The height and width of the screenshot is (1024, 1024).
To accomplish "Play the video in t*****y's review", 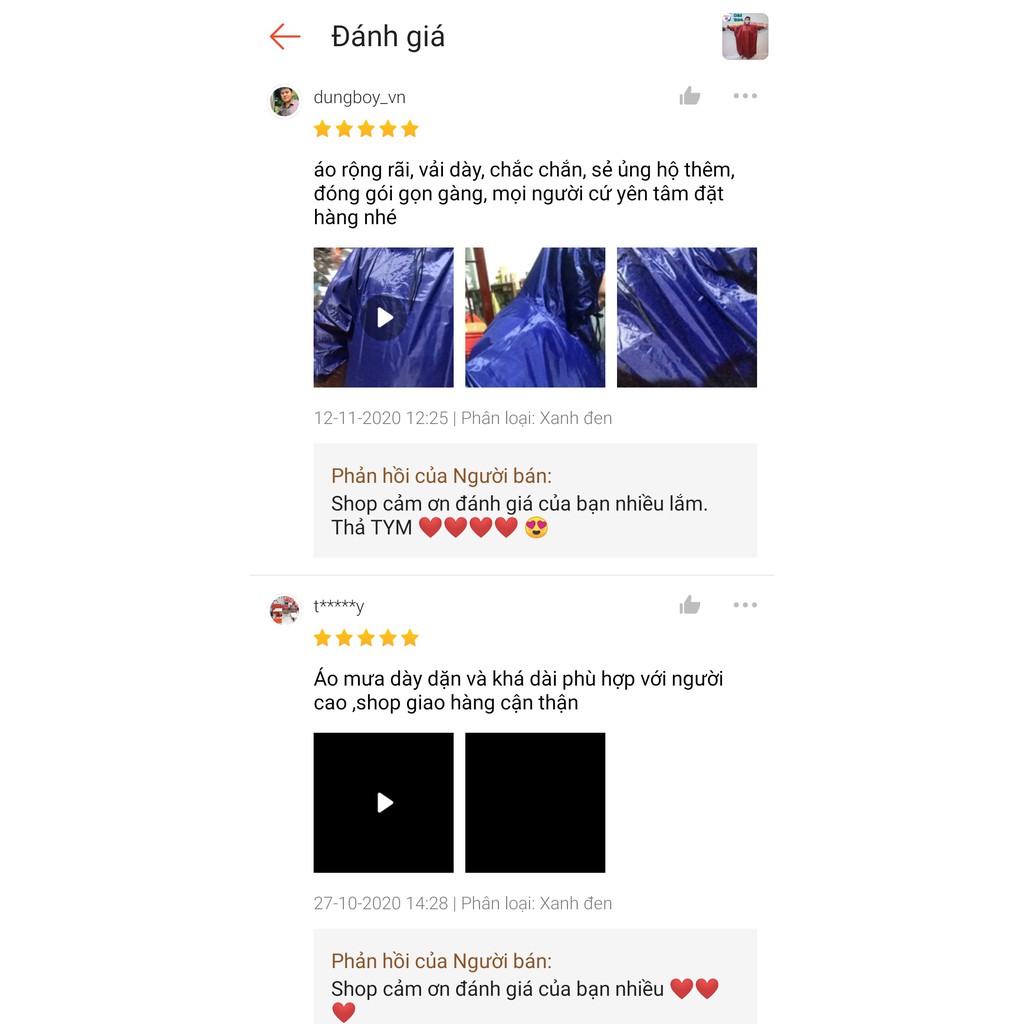I will coord(384,802).
